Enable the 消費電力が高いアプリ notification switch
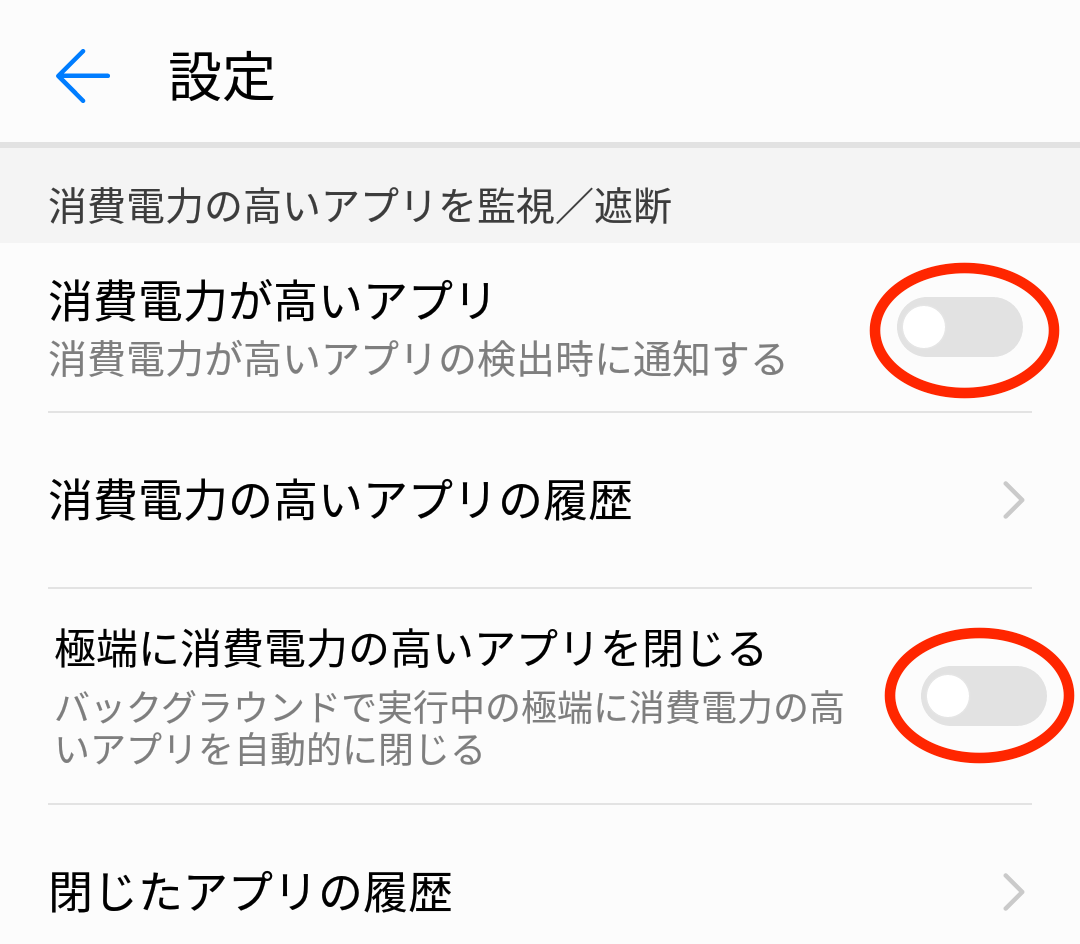Viewport: 1080px width, 944px height. 959,328
